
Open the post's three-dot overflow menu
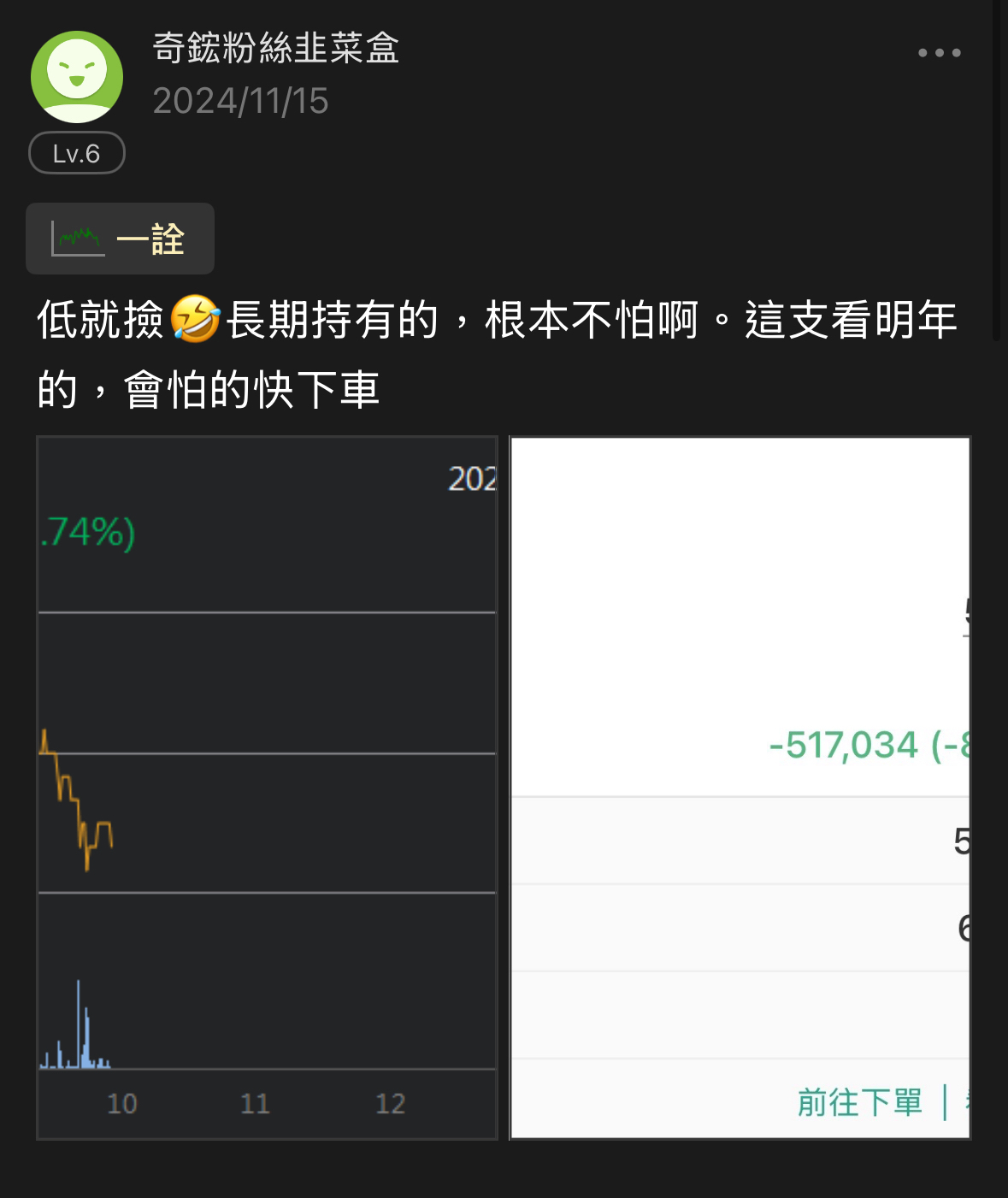pyautogui.click(x=939, y=53)
